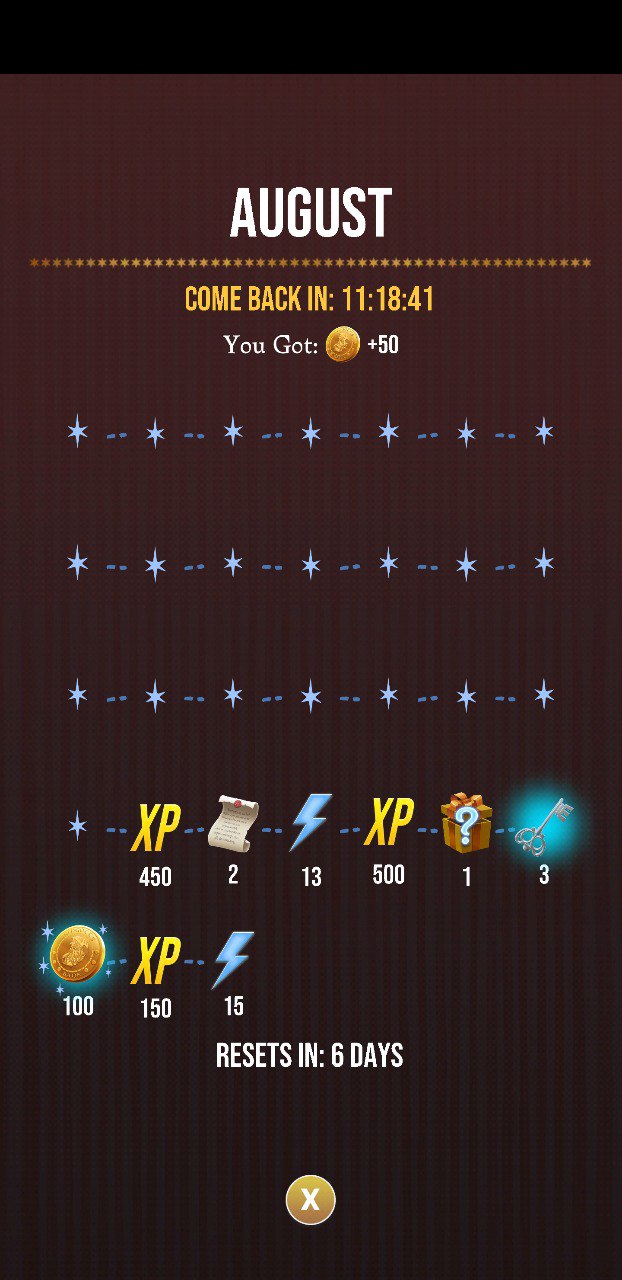Image resolution: width=622 pixels, height=1280 pixels.
Task: Select the mystery gift box reward
Action: (467, 823)
